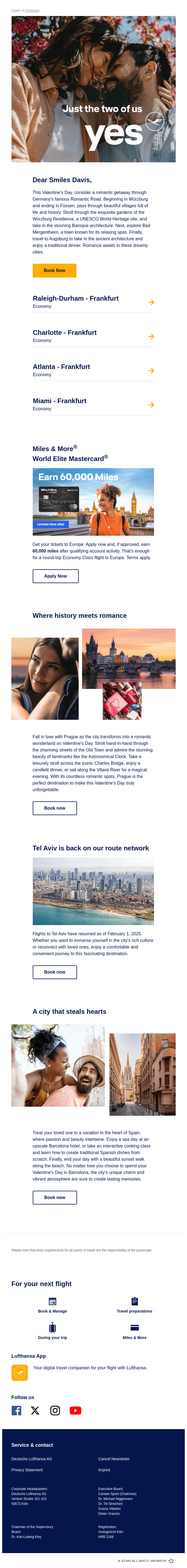Book now under the Barcelona section
This screenshot has height=1568, width=187.
click(x=55, y=1197)
